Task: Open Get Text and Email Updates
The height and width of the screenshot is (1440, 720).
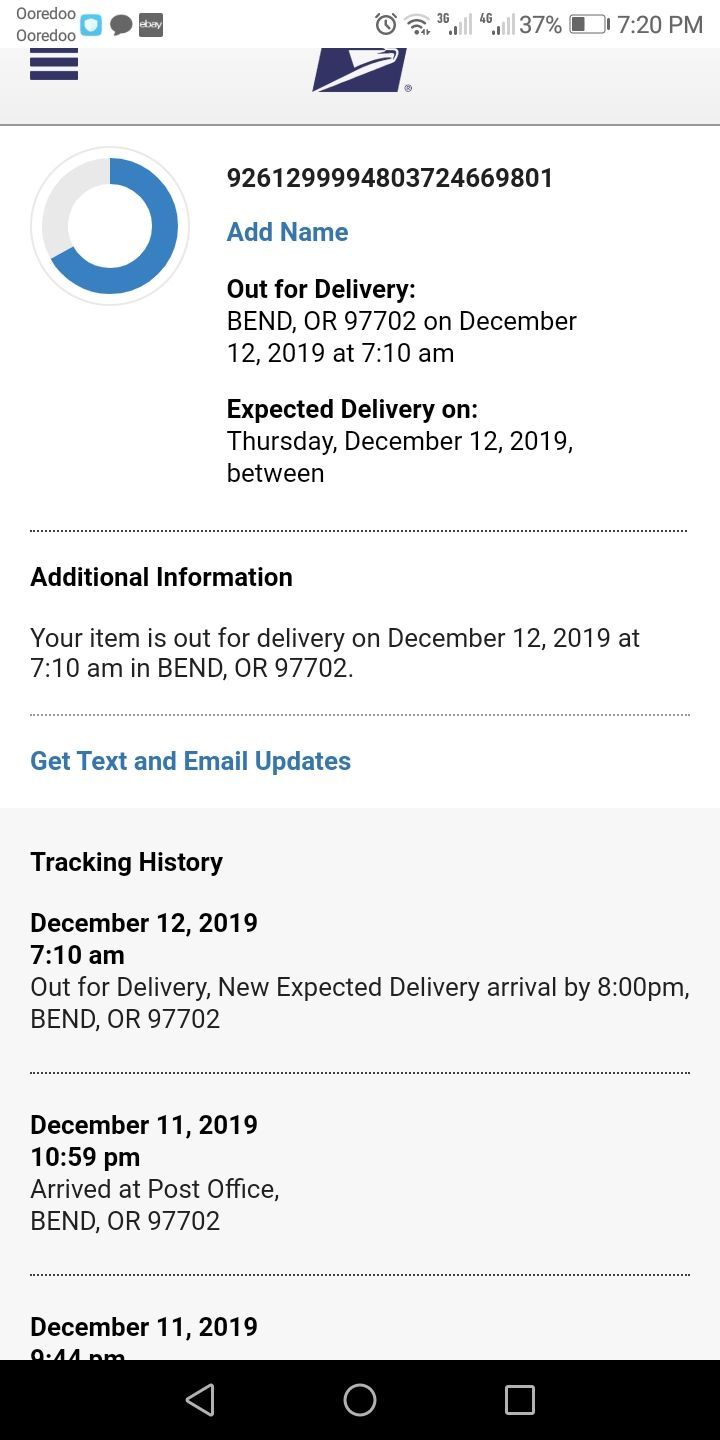Action: point(190,761)
